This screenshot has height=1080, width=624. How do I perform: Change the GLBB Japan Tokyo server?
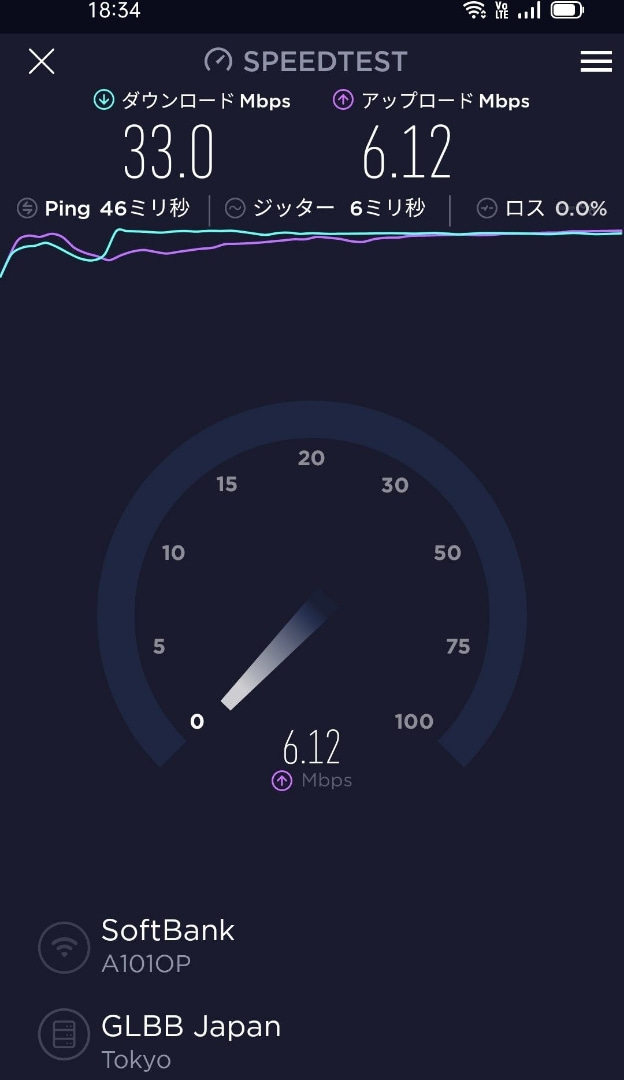coord(190,1040)
